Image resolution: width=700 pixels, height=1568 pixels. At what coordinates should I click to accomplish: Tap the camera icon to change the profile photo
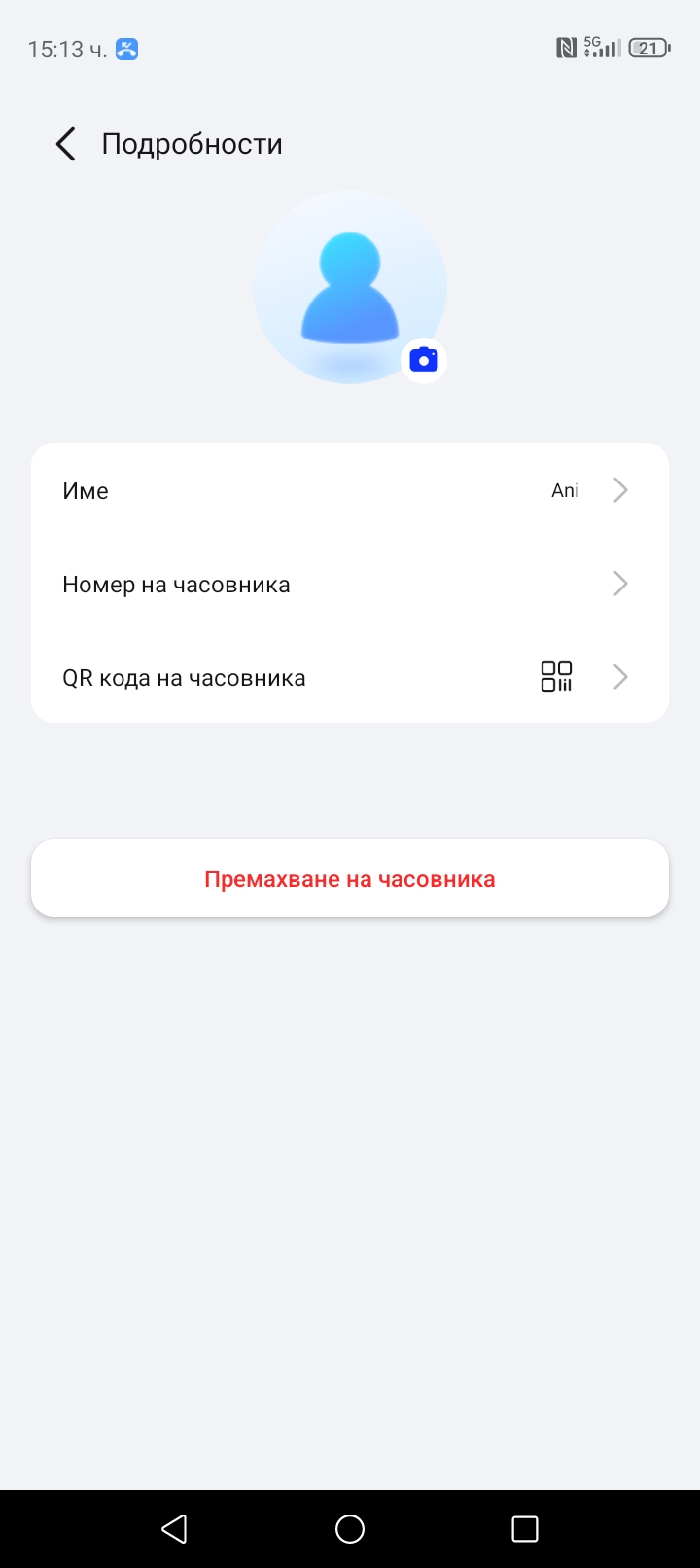pos(424,360)
